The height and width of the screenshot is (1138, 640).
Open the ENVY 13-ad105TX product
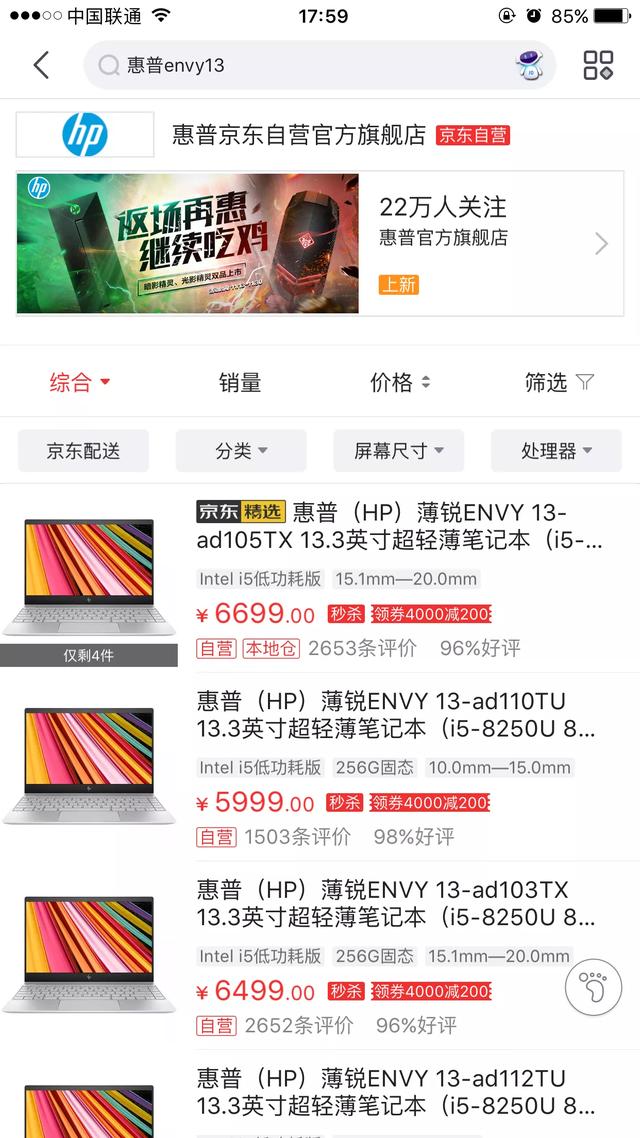pos(400,527)
